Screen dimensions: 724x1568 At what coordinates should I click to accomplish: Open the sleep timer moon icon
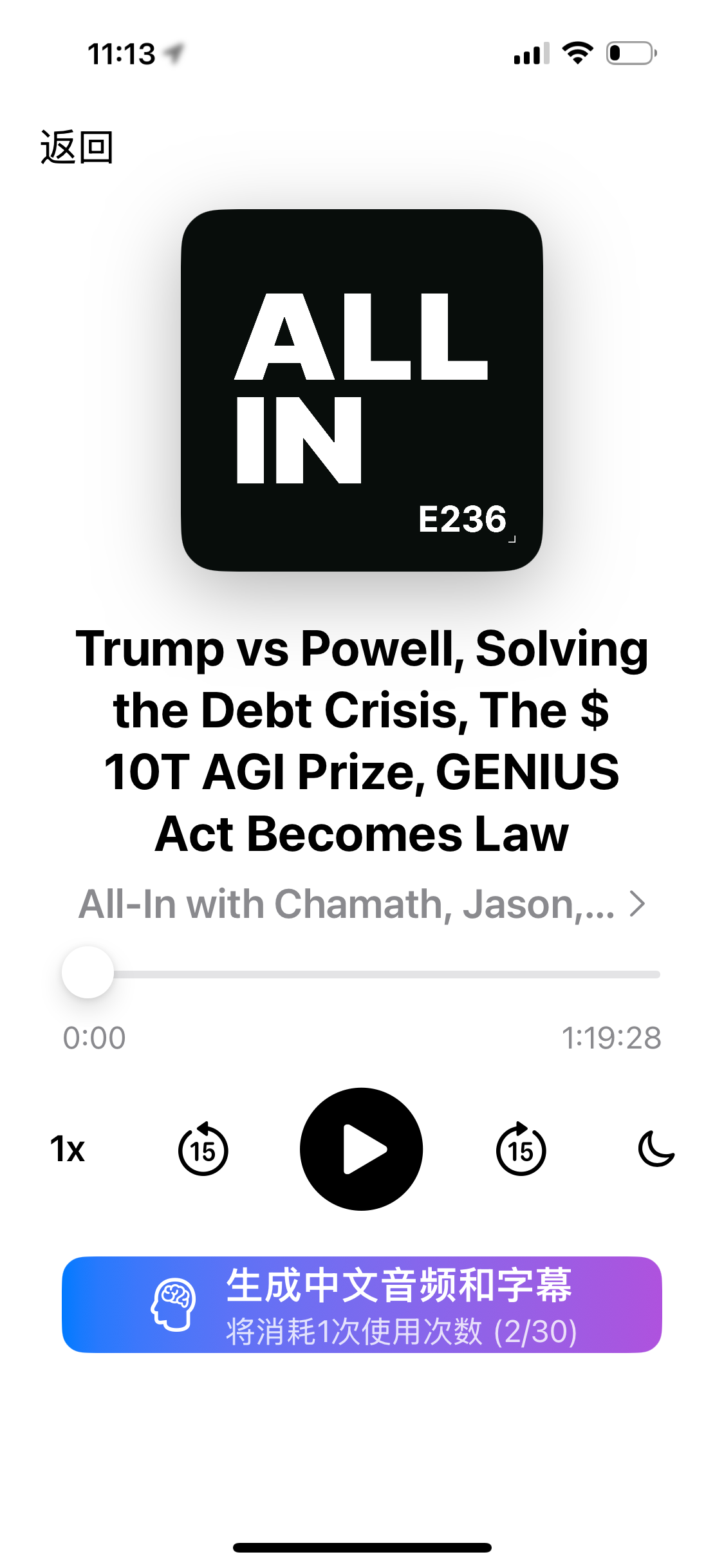pos(656,1149)
